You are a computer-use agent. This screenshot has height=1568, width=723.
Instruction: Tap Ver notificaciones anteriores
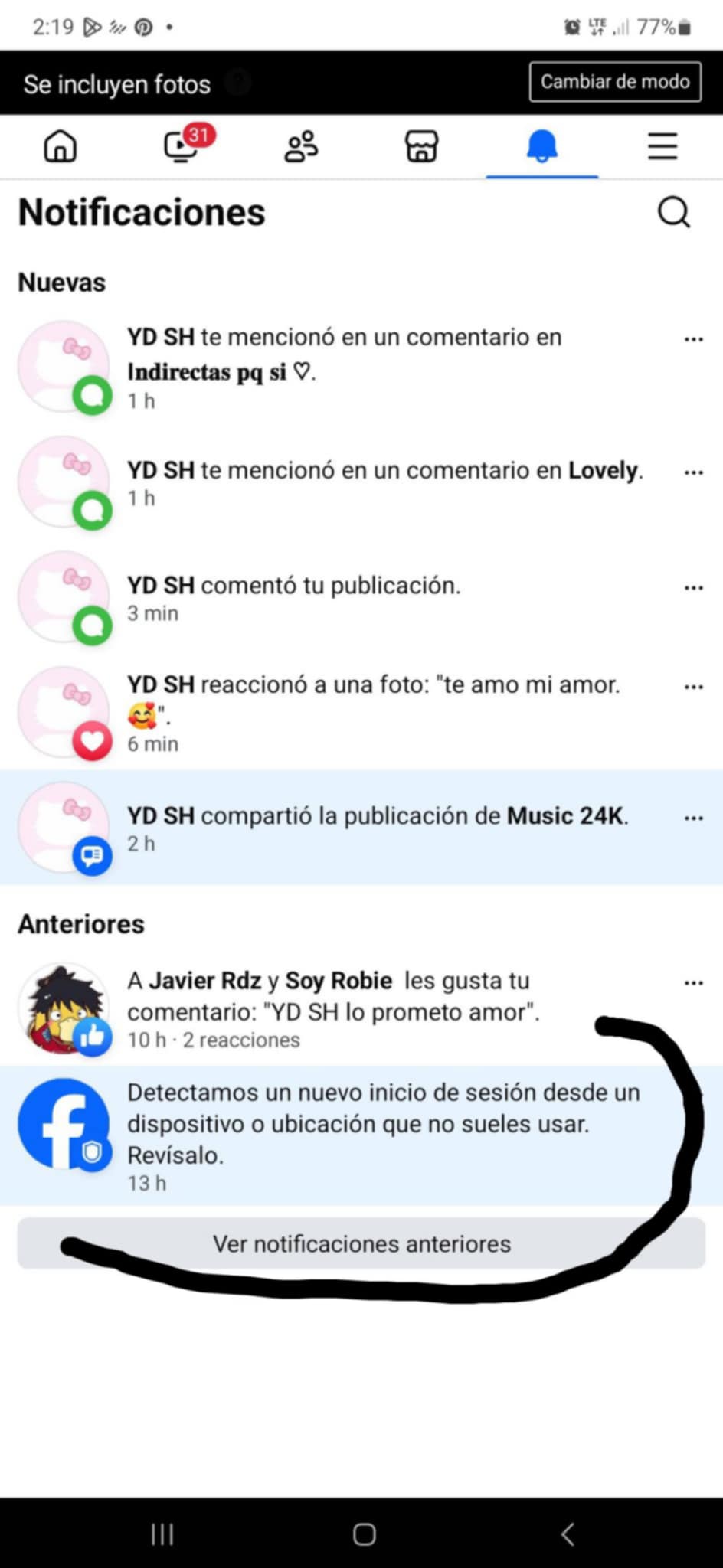point(361,1244)
